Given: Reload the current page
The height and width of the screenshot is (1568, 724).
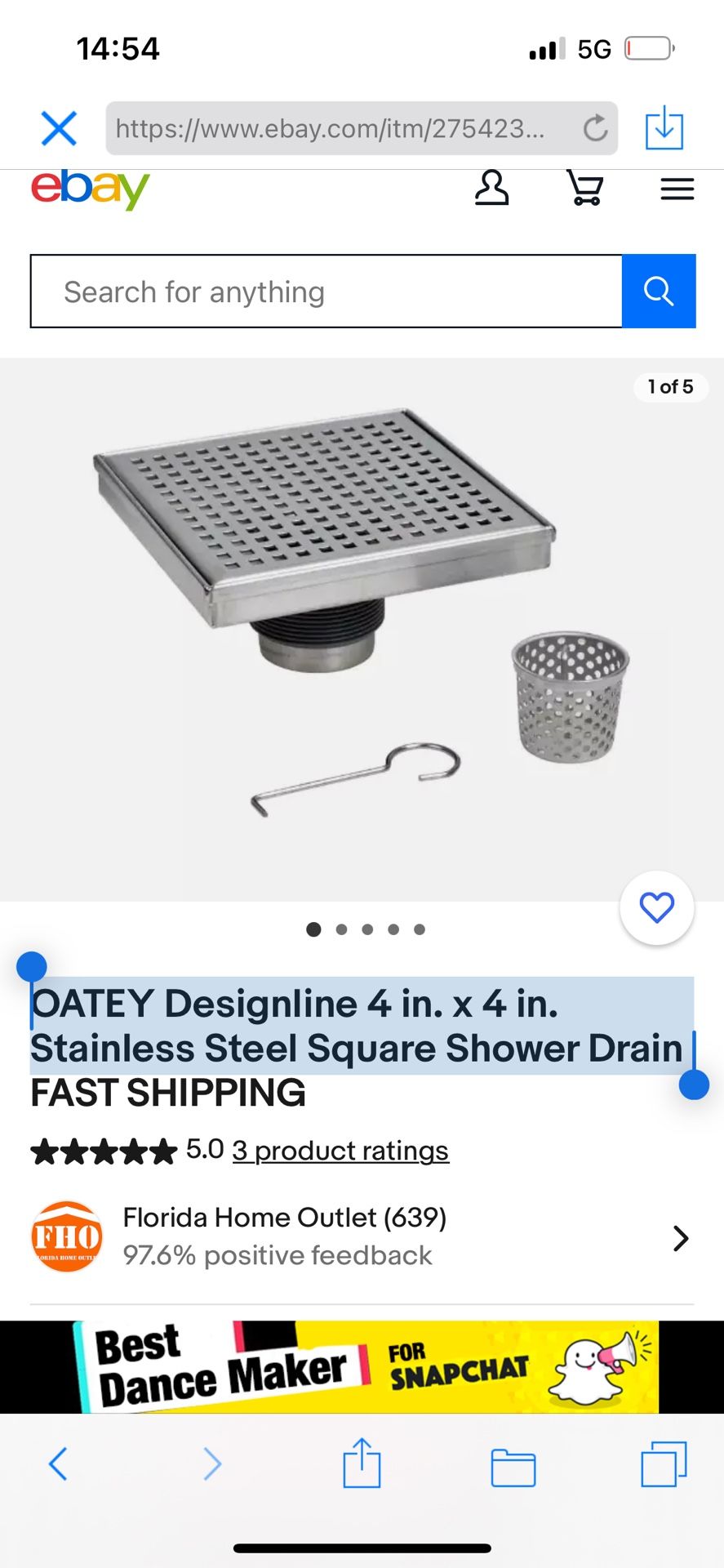Looking at the screenshot, I should 595,128.
